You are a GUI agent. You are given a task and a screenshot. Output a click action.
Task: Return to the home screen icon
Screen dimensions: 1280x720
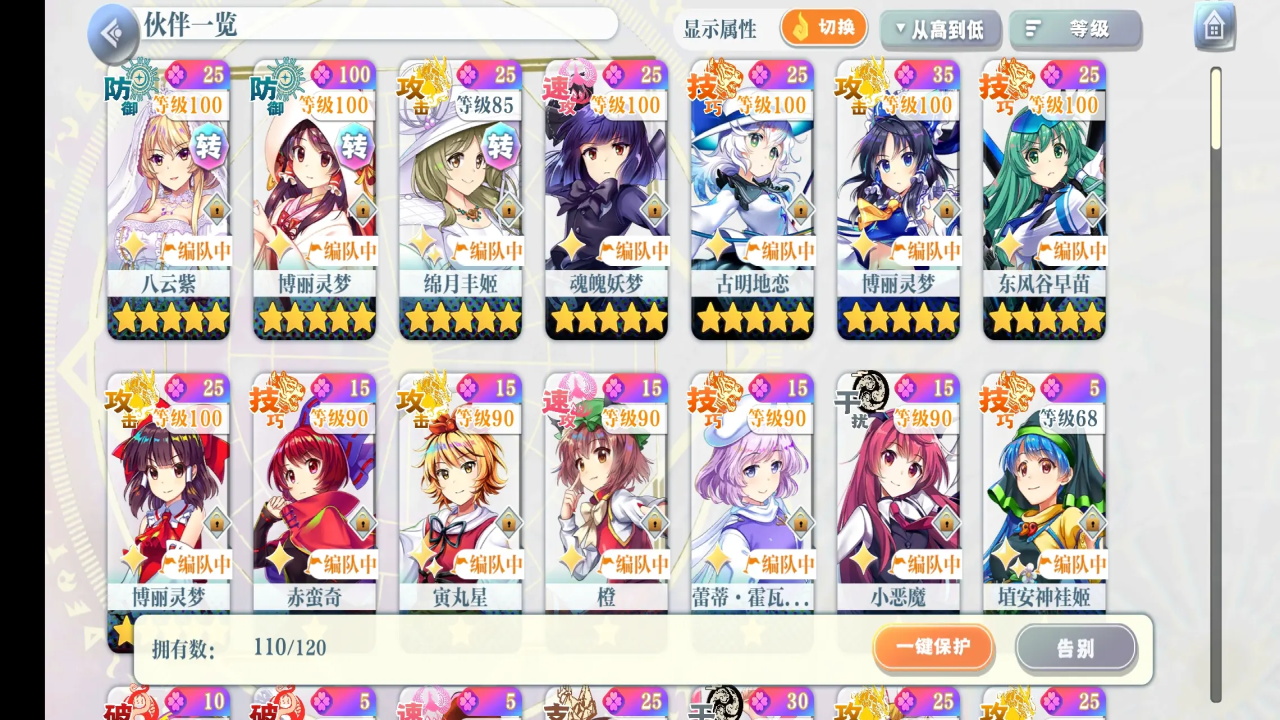[1214, 27]
